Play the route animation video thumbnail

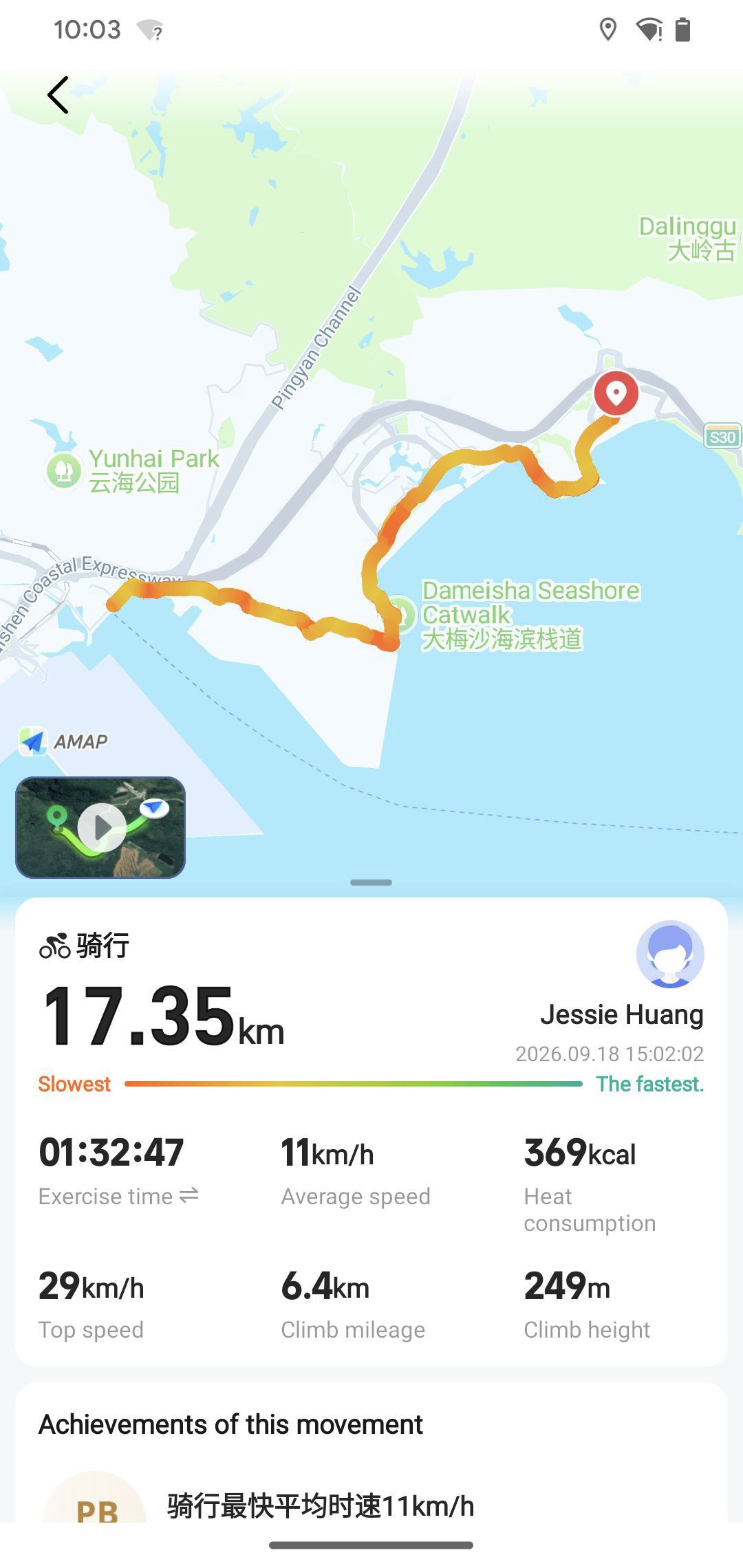[100, 827]
